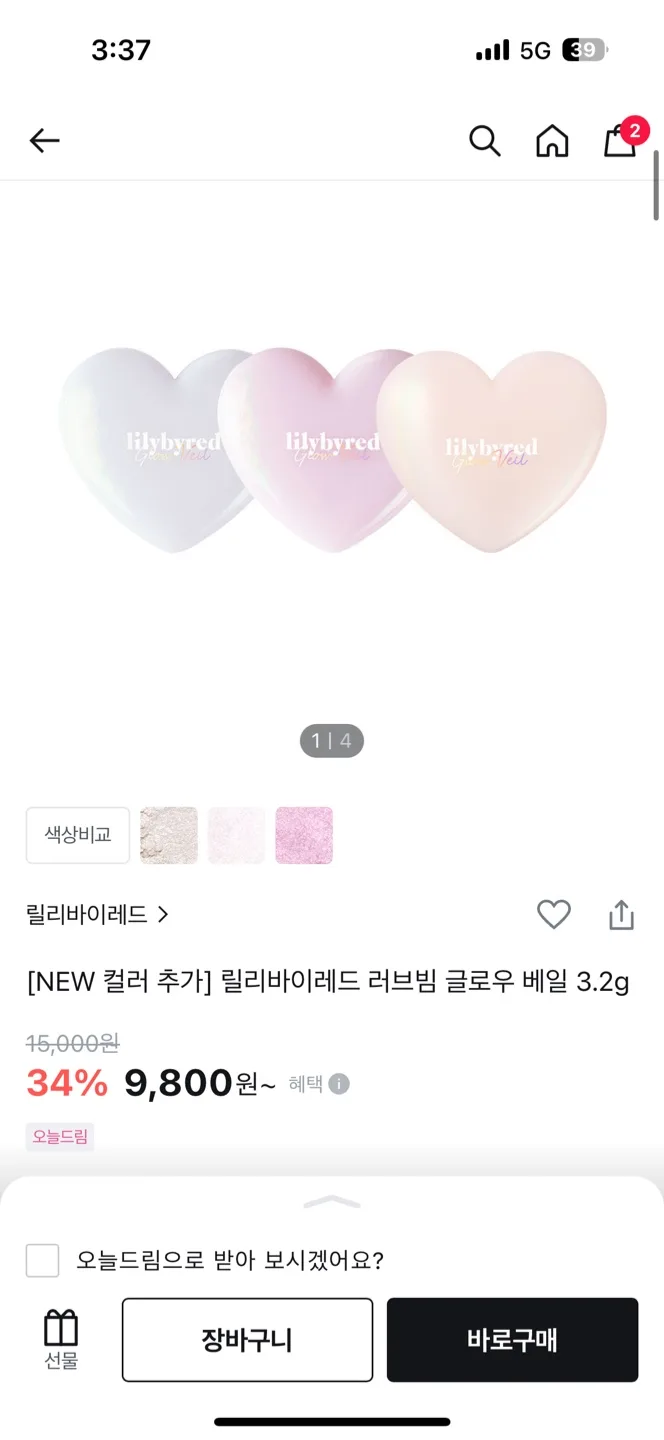
Task: Expand the bottom sheet handle
Action: (x=331, y=1201)
